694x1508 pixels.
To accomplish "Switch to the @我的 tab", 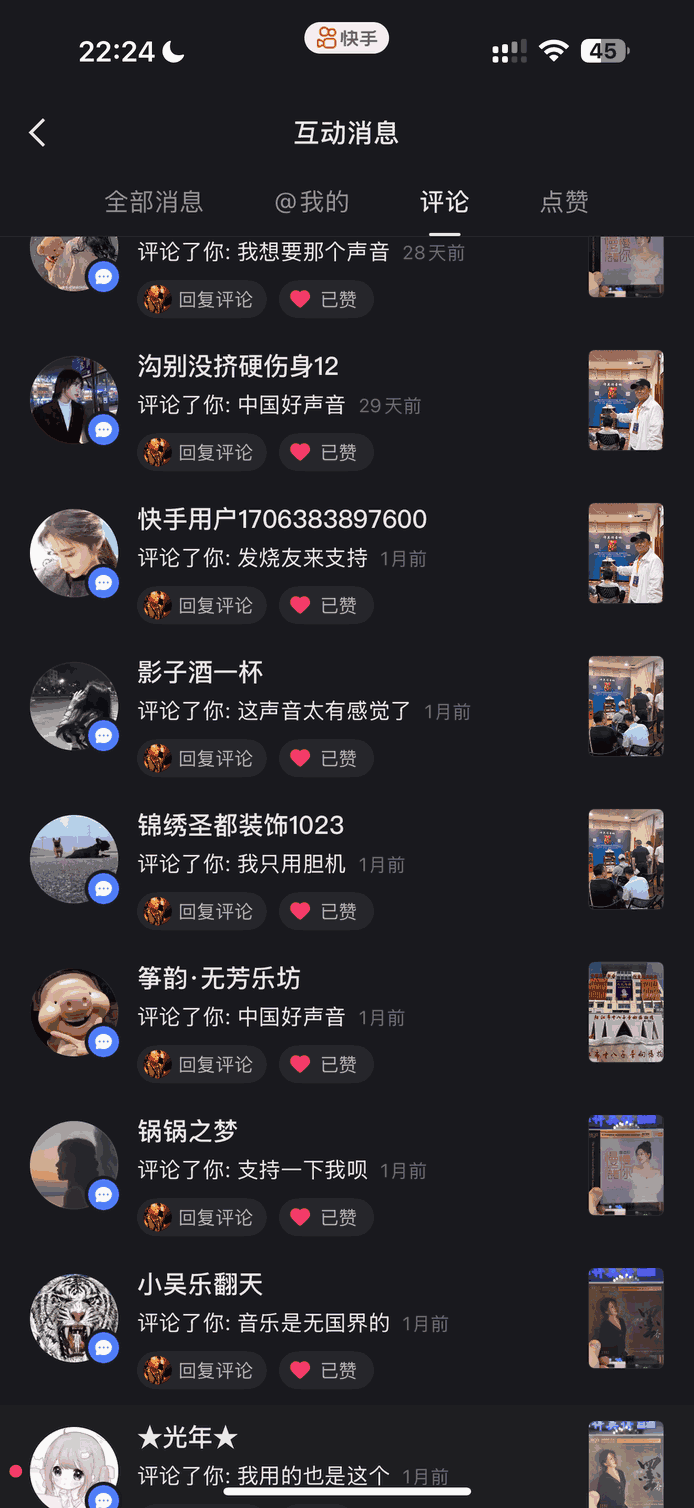I will (312, 202).
